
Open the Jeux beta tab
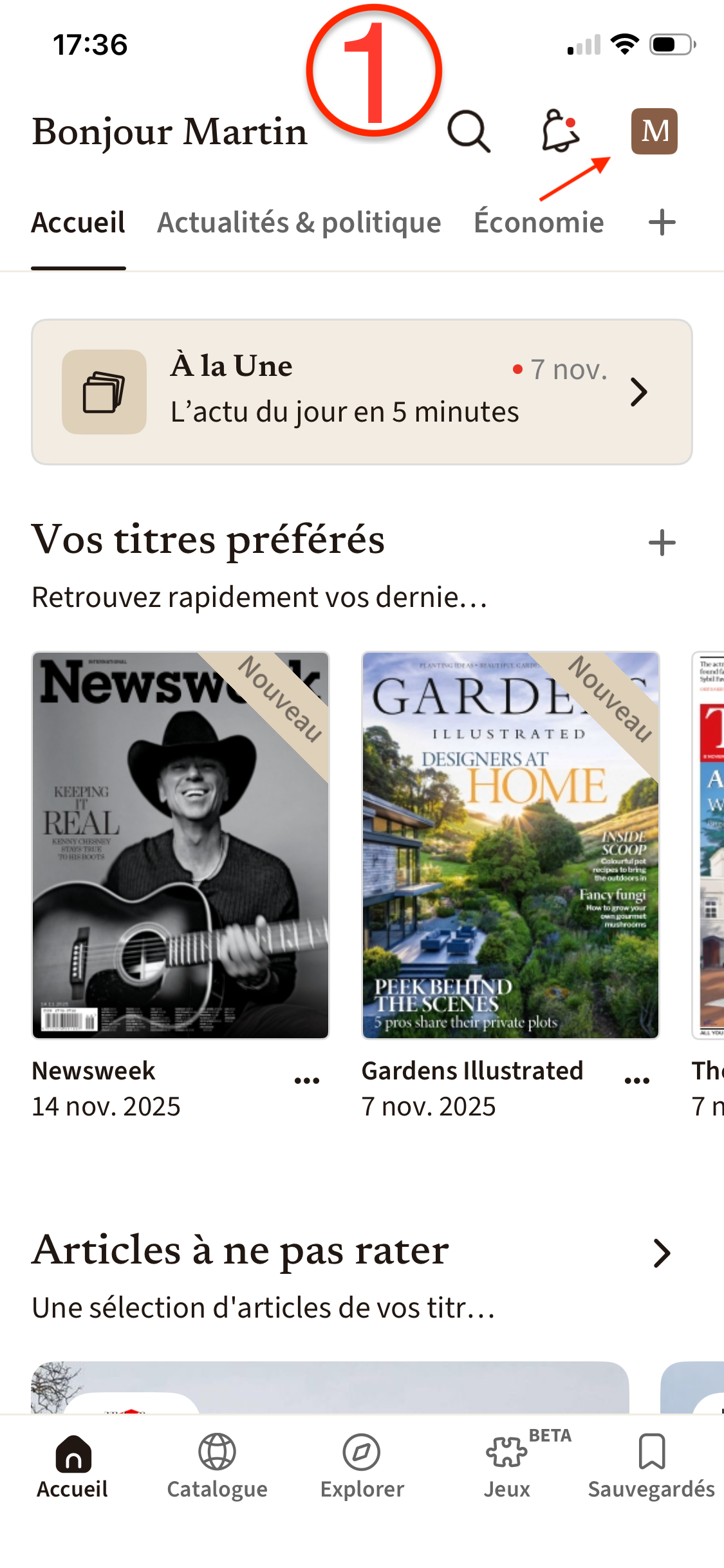tap(507, 1468)
